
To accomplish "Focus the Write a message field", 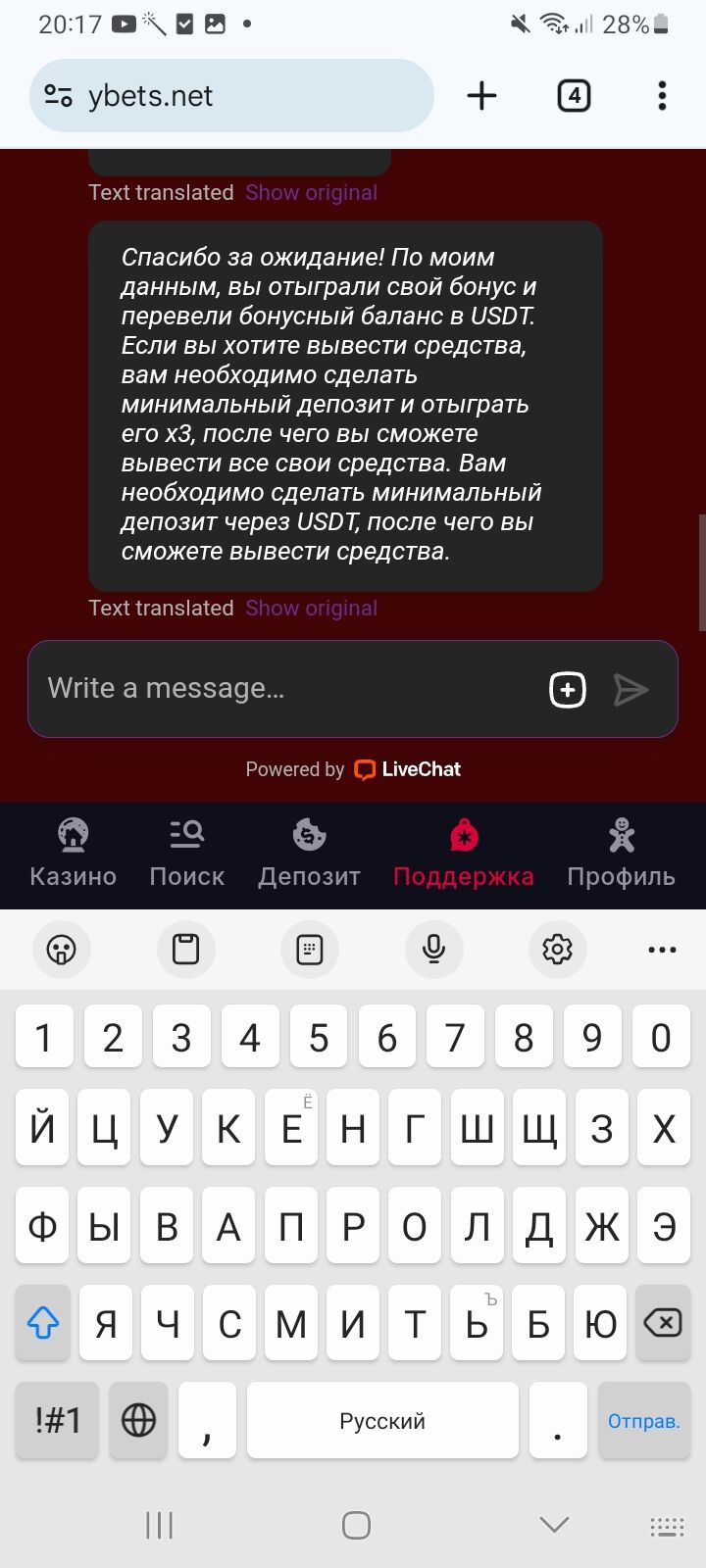I will [284, 689].
